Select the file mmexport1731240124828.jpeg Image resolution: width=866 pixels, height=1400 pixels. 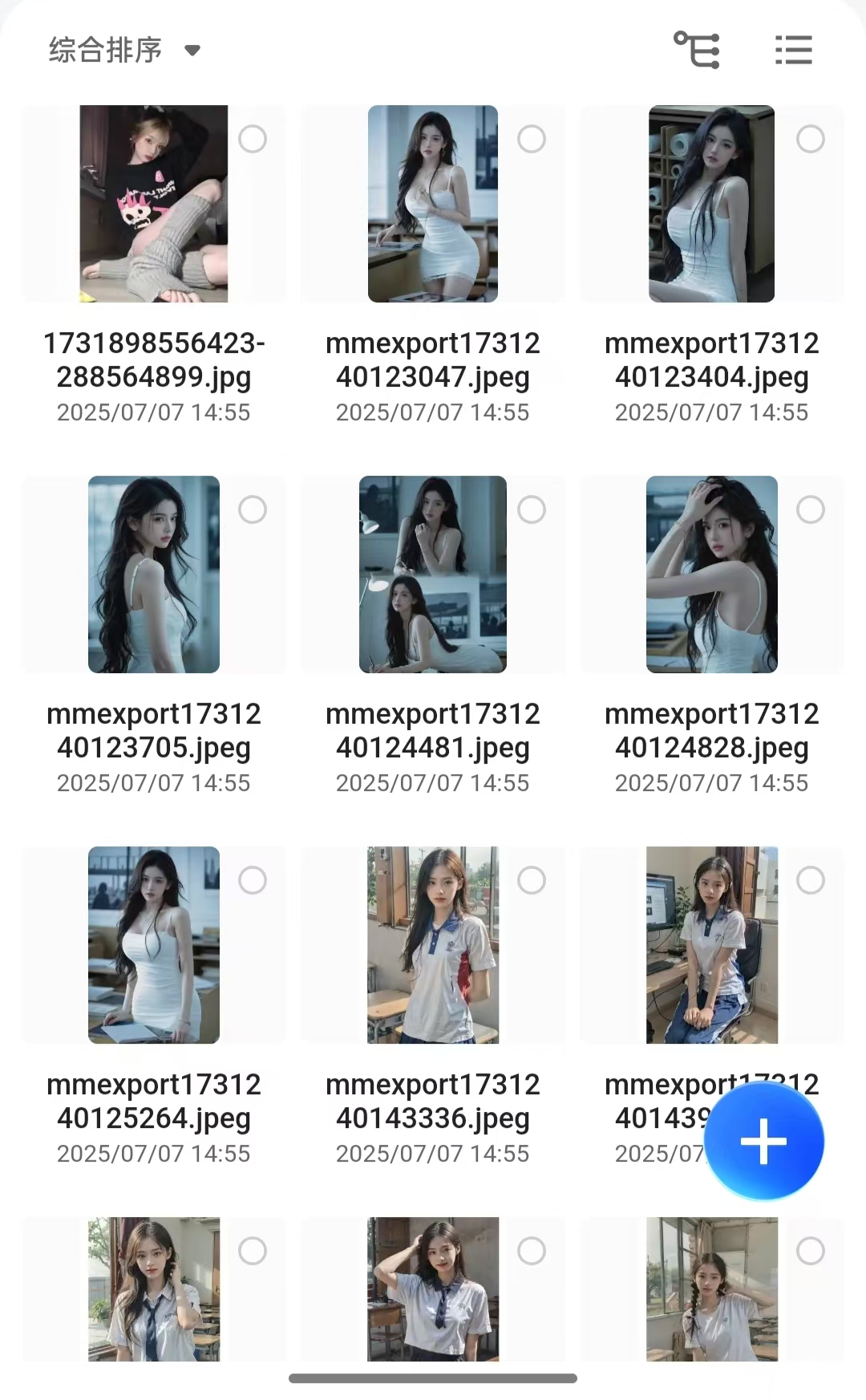click(811, 510)
